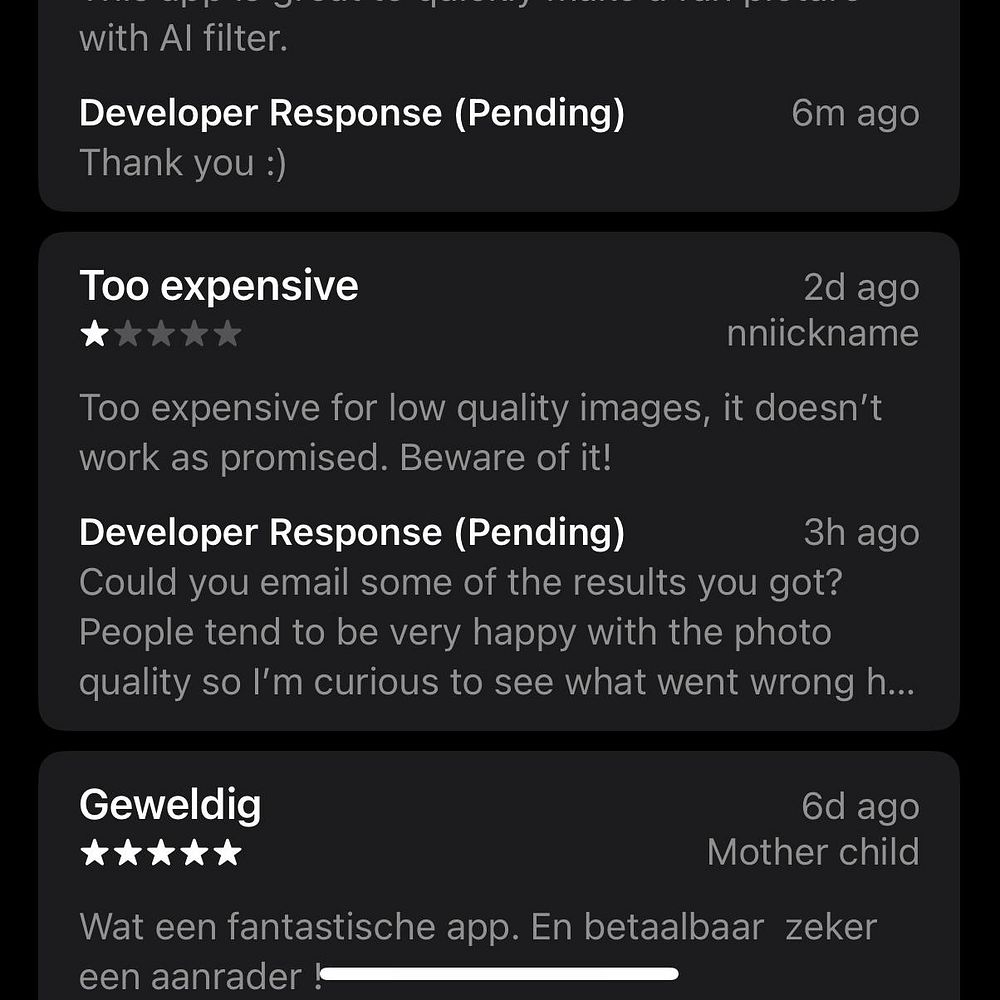This screenshot has height=1000, width=1000.
Task: Open the "Geweldig" review by Mother child
Action: click(498, 880)
